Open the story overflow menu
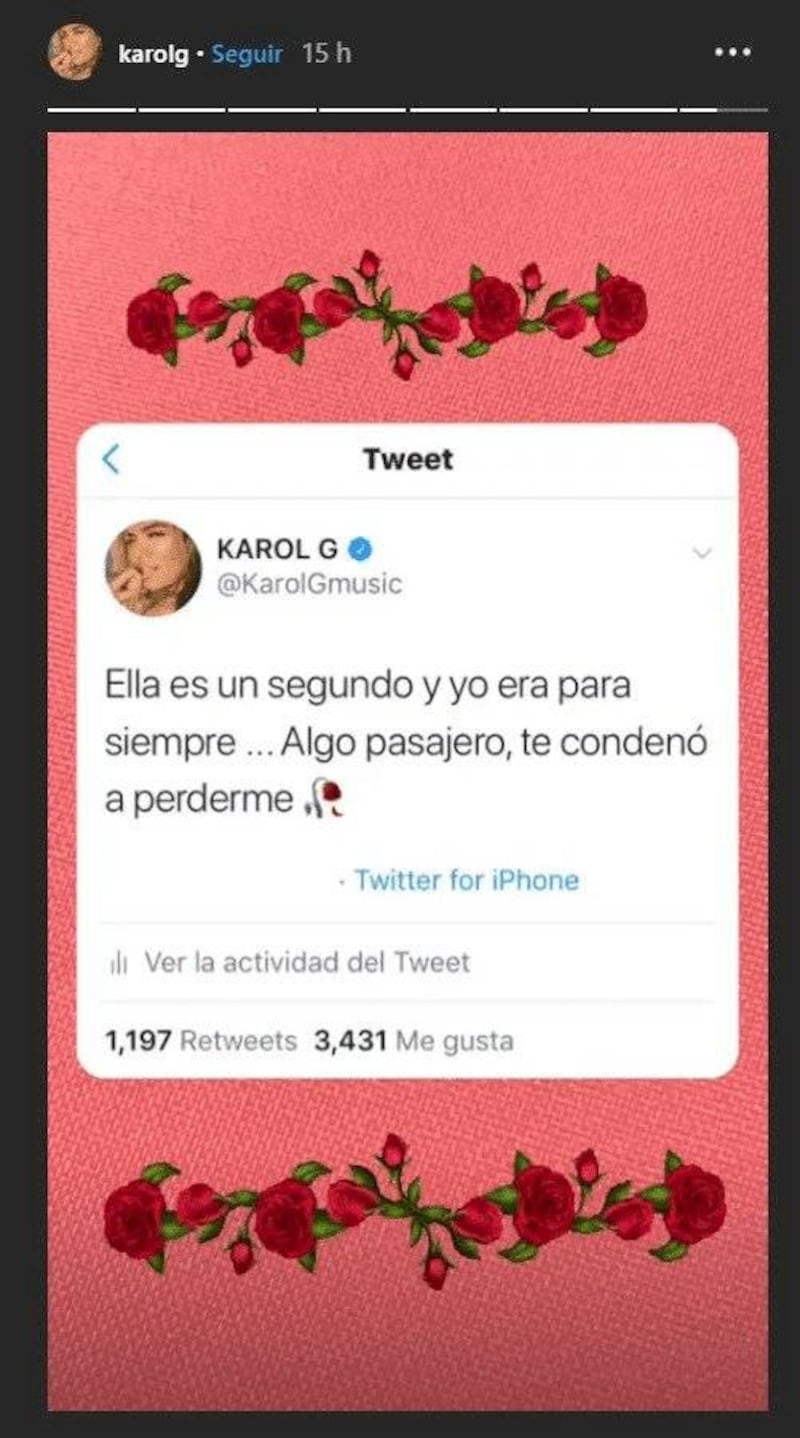The height and width of the screenshot is (1438, 800). click(x=732, y=53)
